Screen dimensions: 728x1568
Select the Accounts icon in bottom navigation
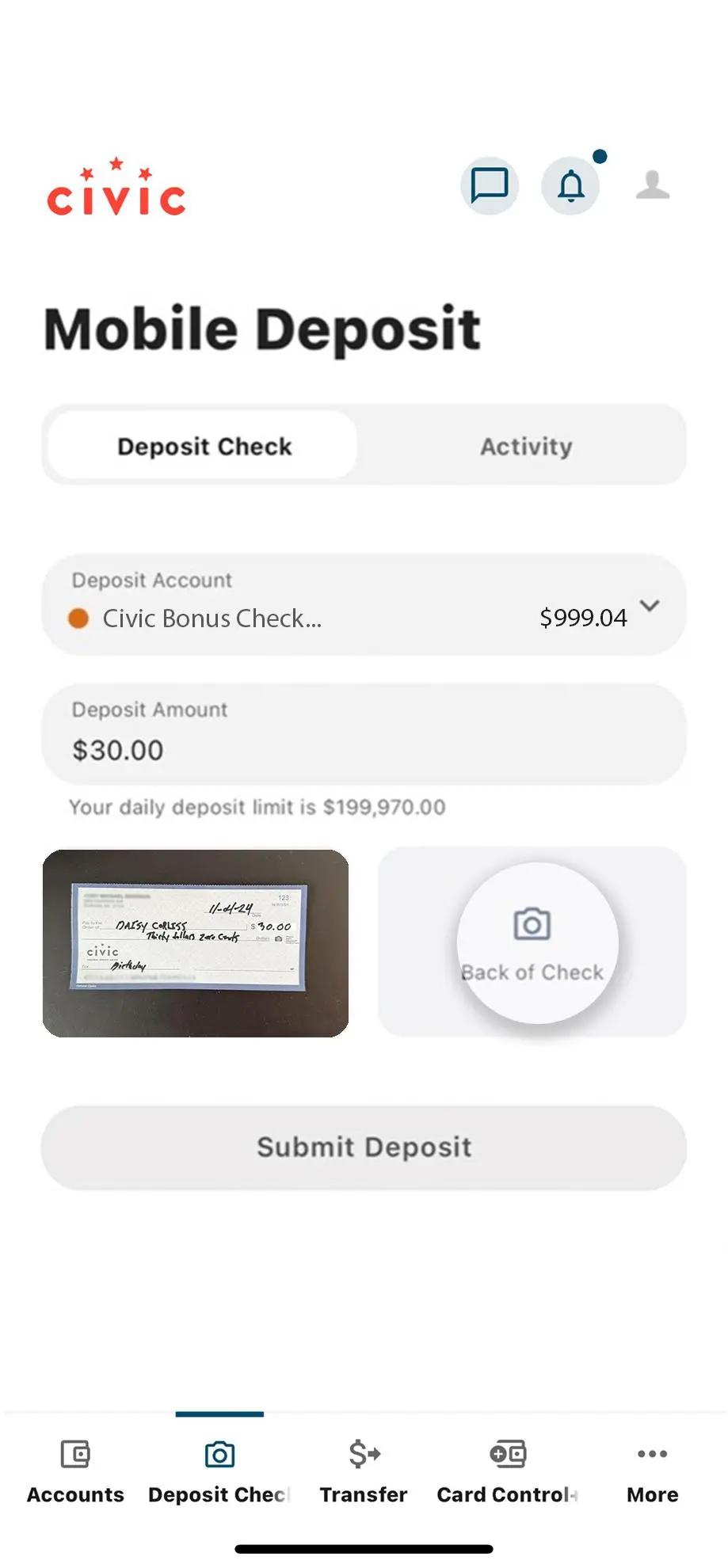click(x=74, y=1469)
